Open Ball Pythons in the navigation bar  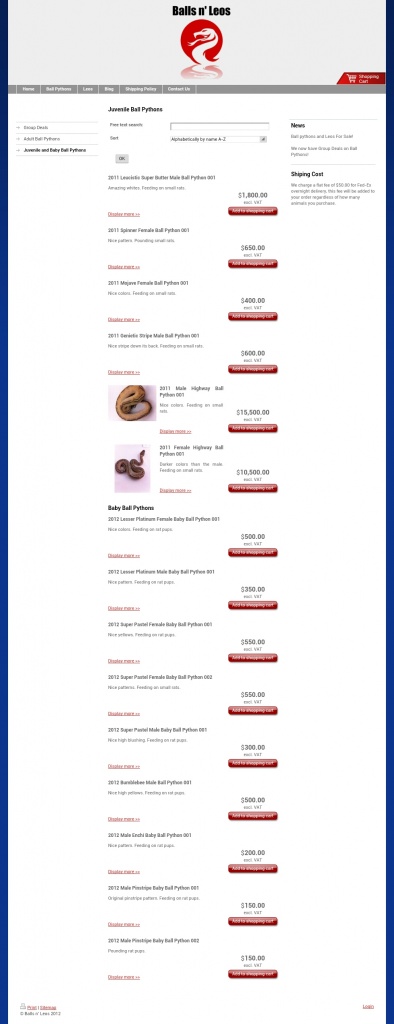tap(59, 89)
